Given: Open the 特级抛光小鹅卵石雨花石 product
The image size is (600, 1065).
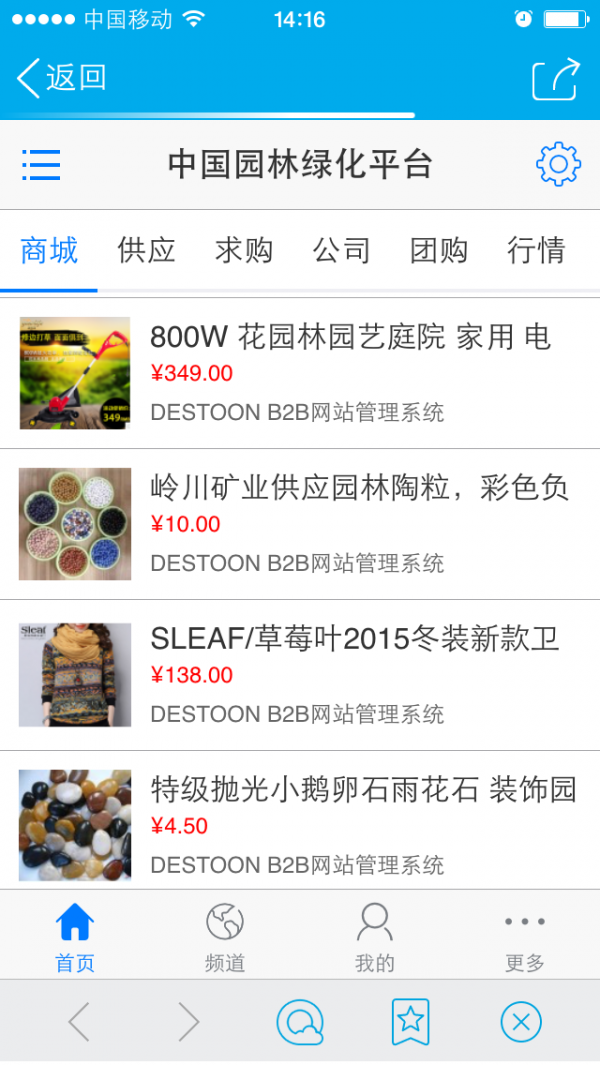Looking at the screenshot, I should click(x=363, y=790).
